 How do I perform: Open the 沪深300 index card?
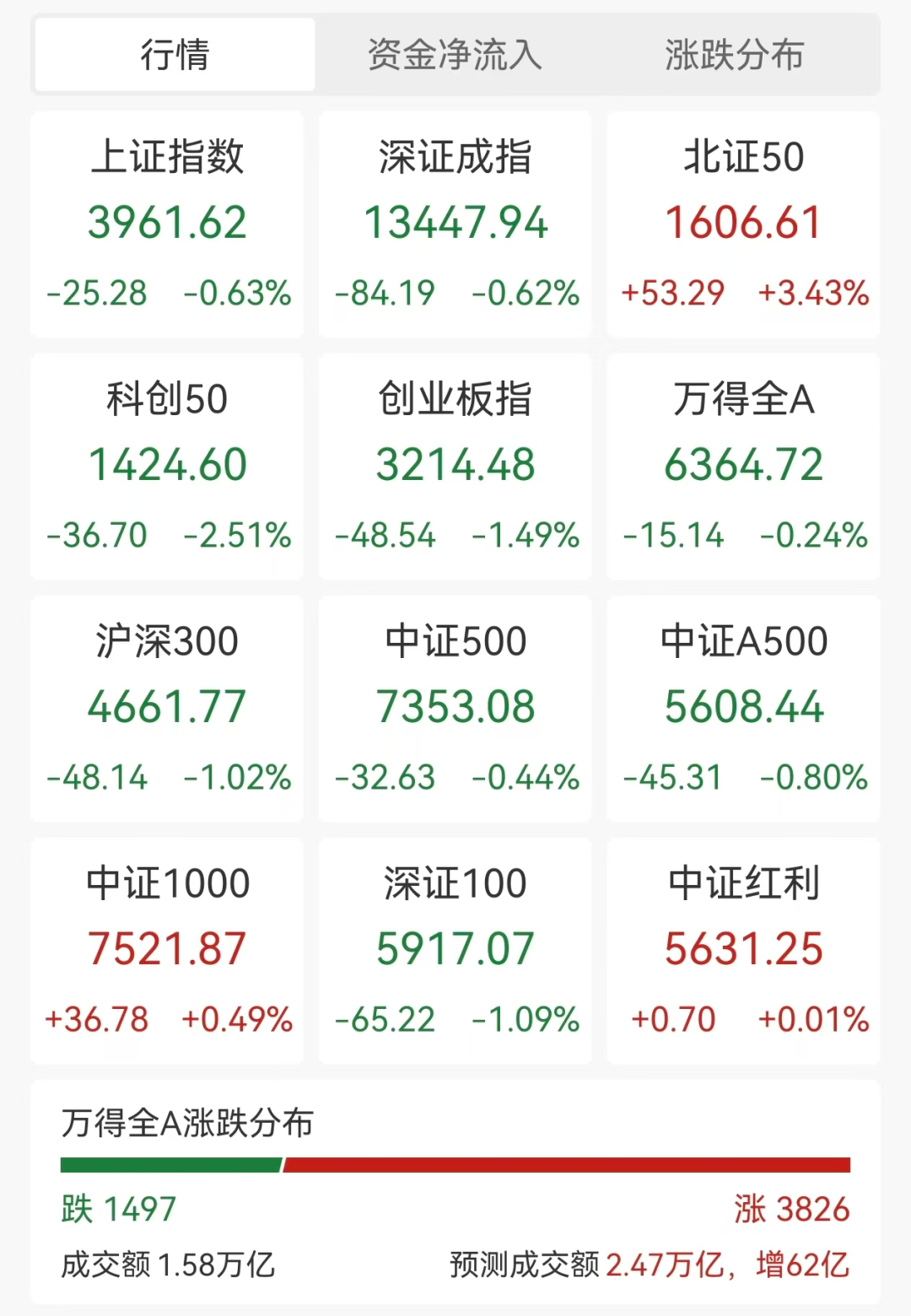167,707
